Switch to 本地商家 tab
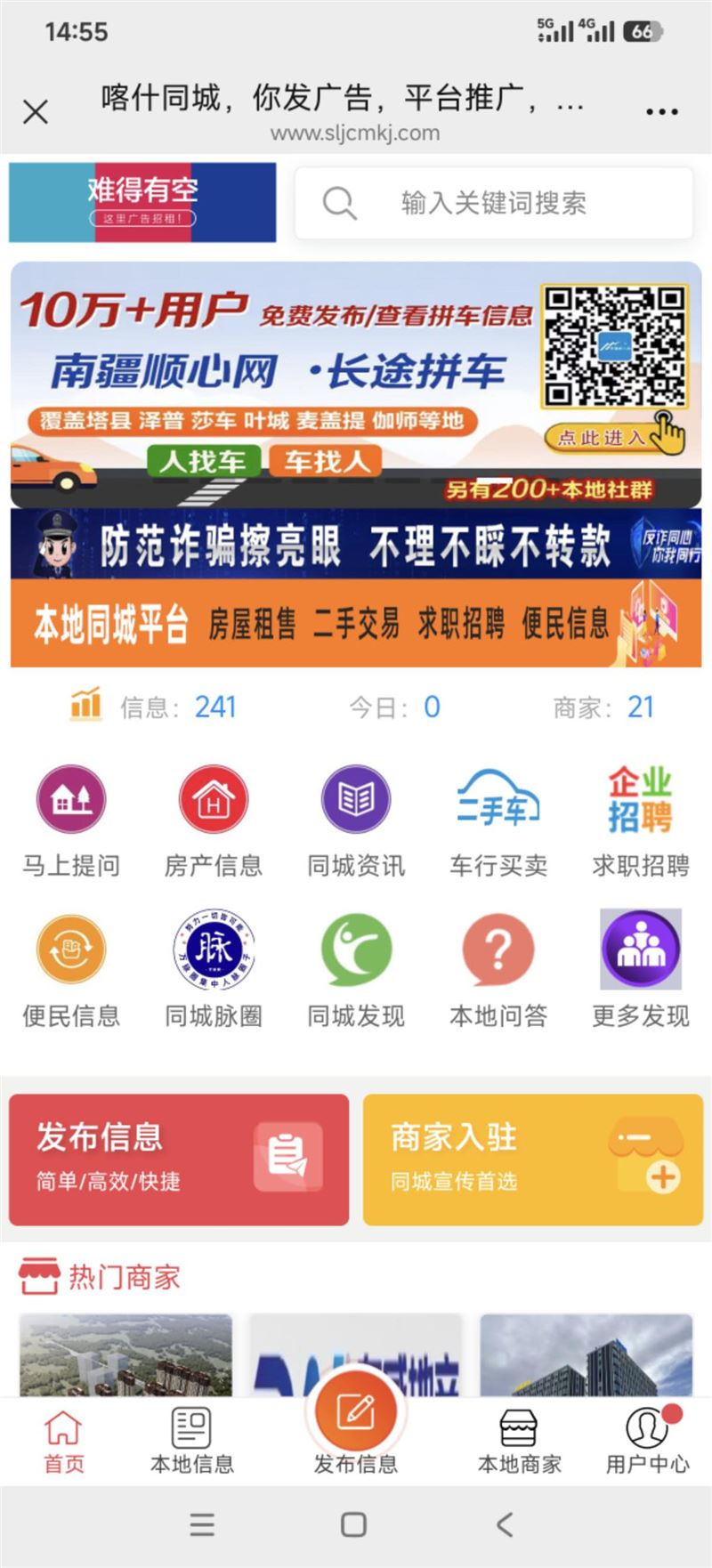Viewport: 712px width, 1568px height. 520,1441
